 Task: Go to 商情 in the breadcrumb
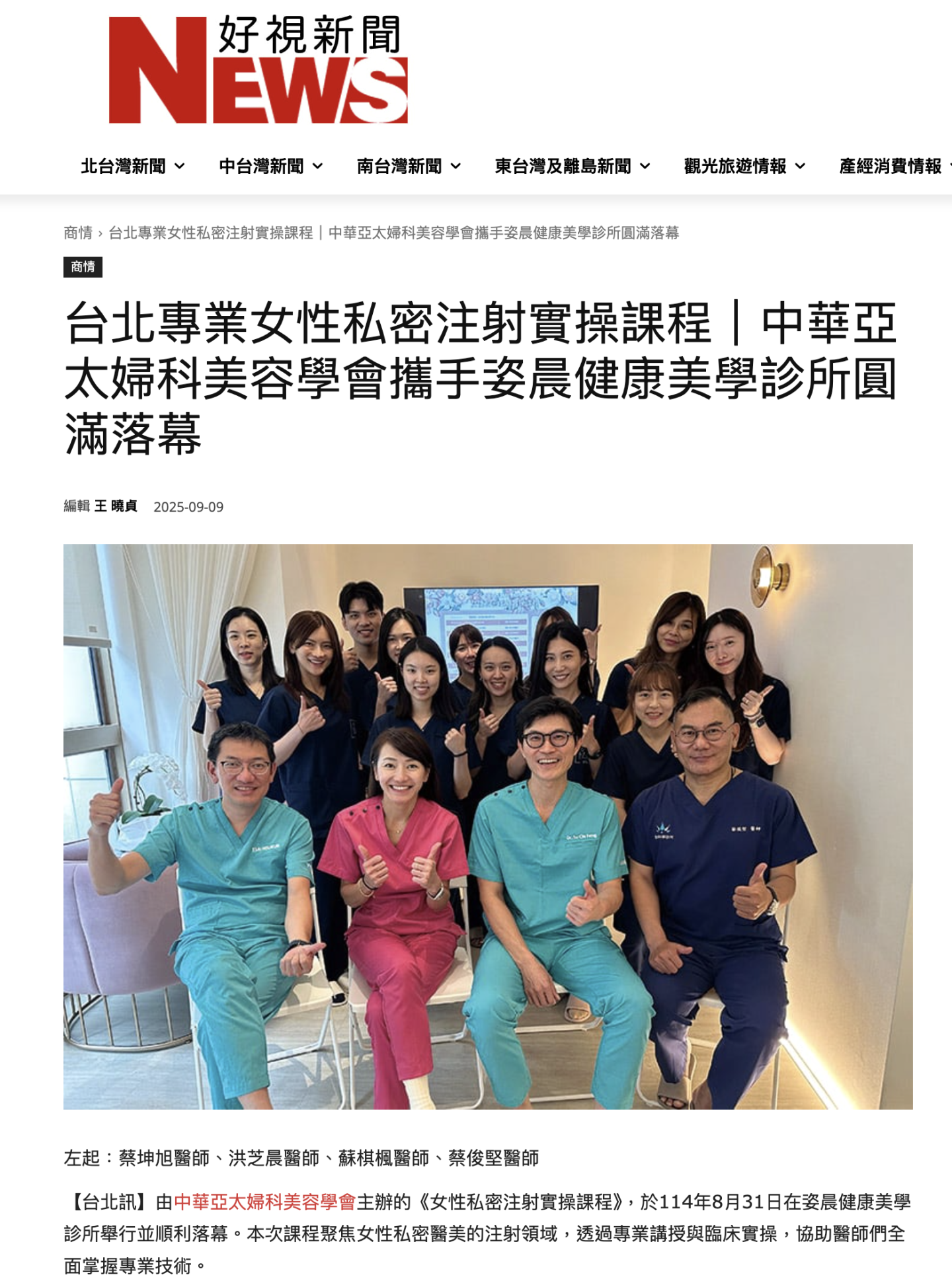78,233
